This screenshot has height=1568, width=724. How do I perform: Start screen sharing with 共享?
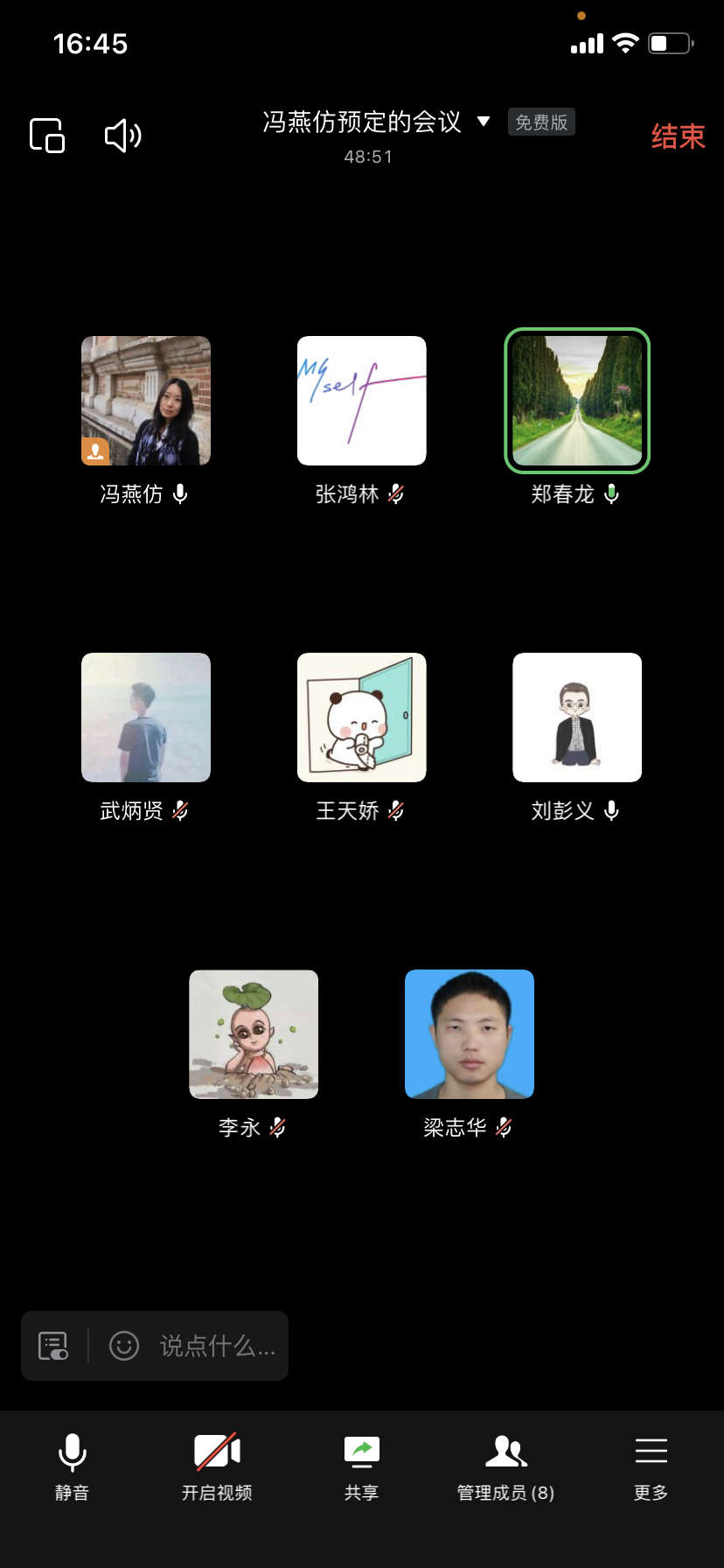[362, 1465]
